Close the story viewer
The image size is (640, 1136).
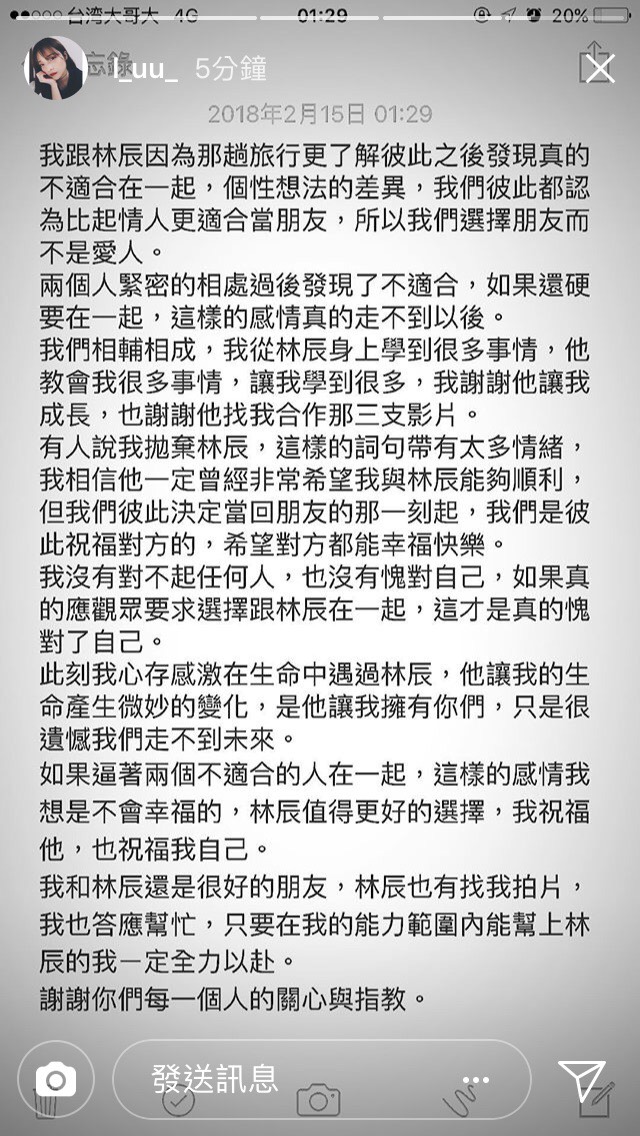pyautogui.click(x=598, y=68)
